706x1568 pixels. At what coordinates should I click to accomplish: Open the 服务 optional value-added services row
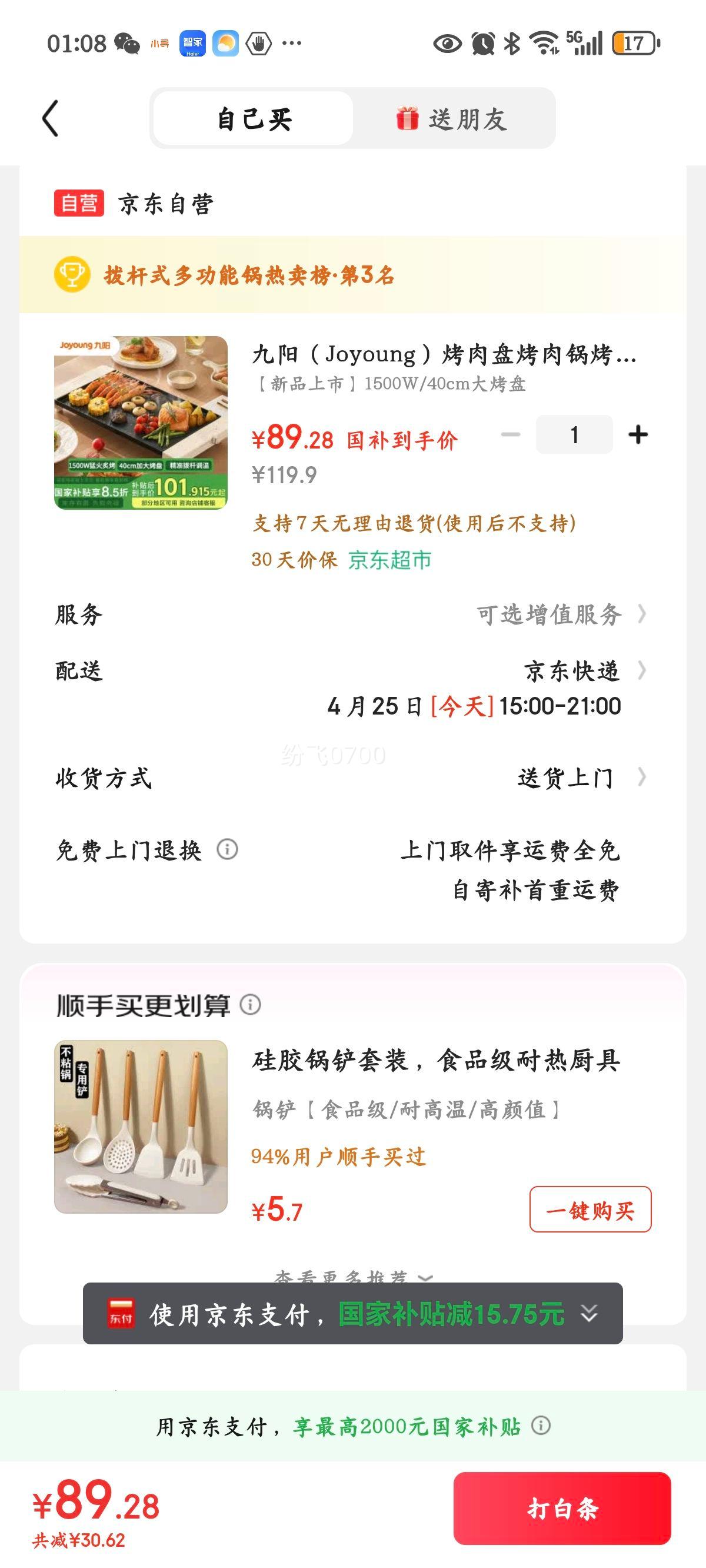click(x=560, y=615)
